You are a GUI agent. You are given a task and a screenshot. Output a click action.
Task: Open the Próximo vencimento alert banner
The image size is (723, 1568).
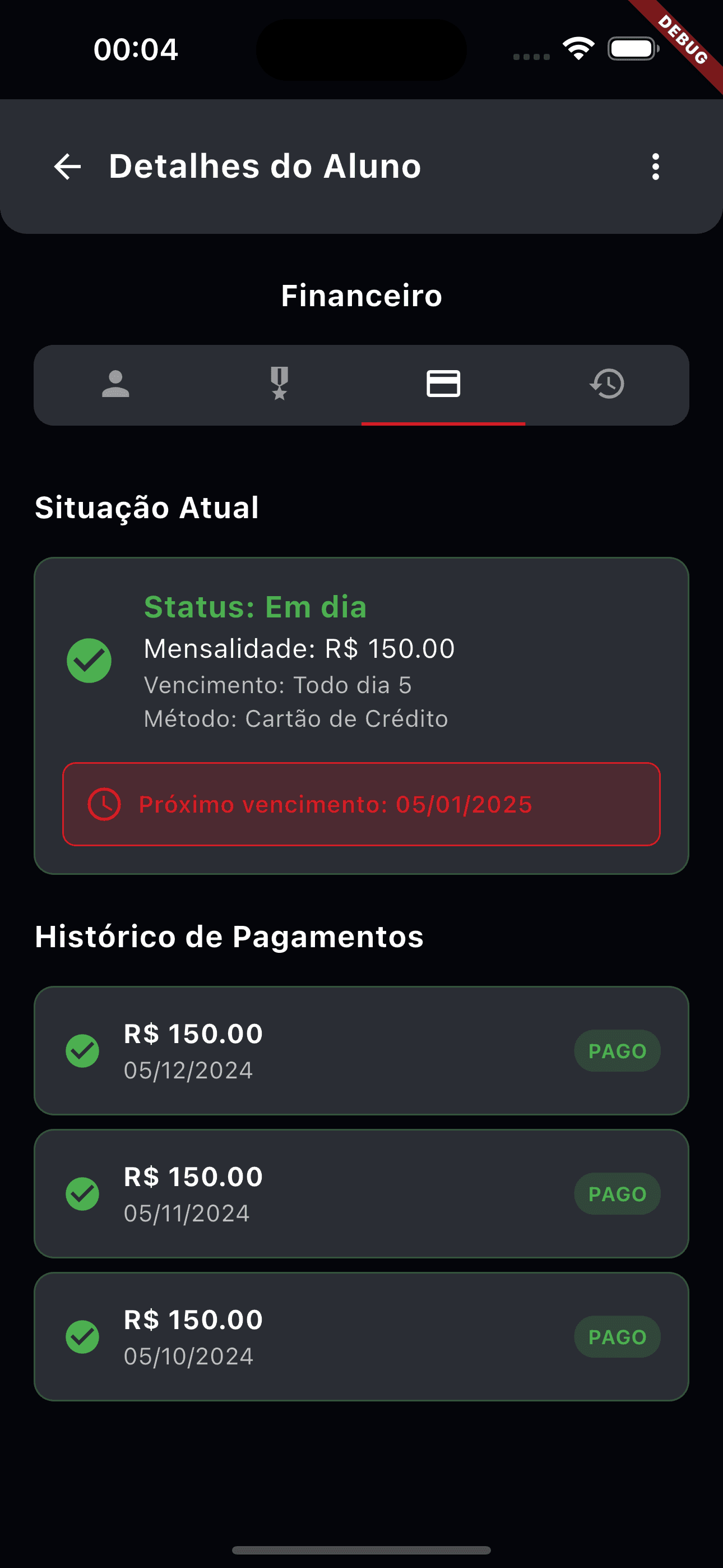point(361,804)
